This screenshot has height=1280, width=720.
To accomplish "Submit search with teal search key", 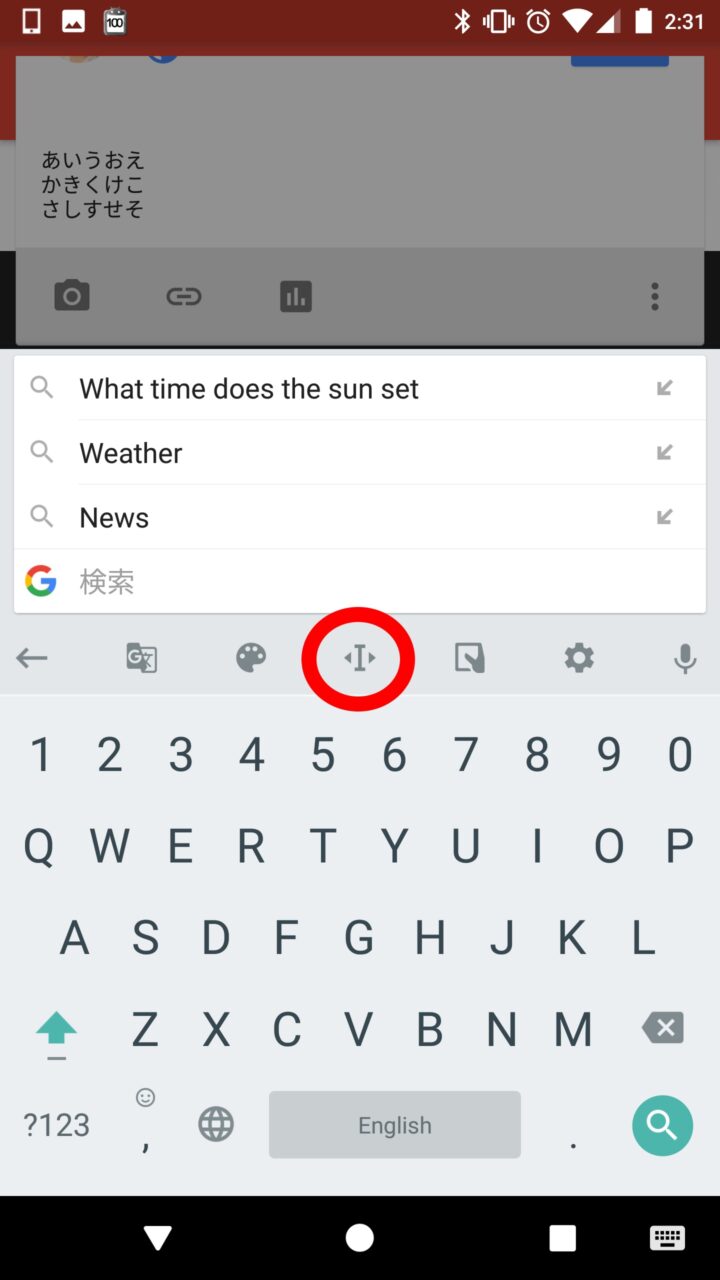I will 662,1125.
